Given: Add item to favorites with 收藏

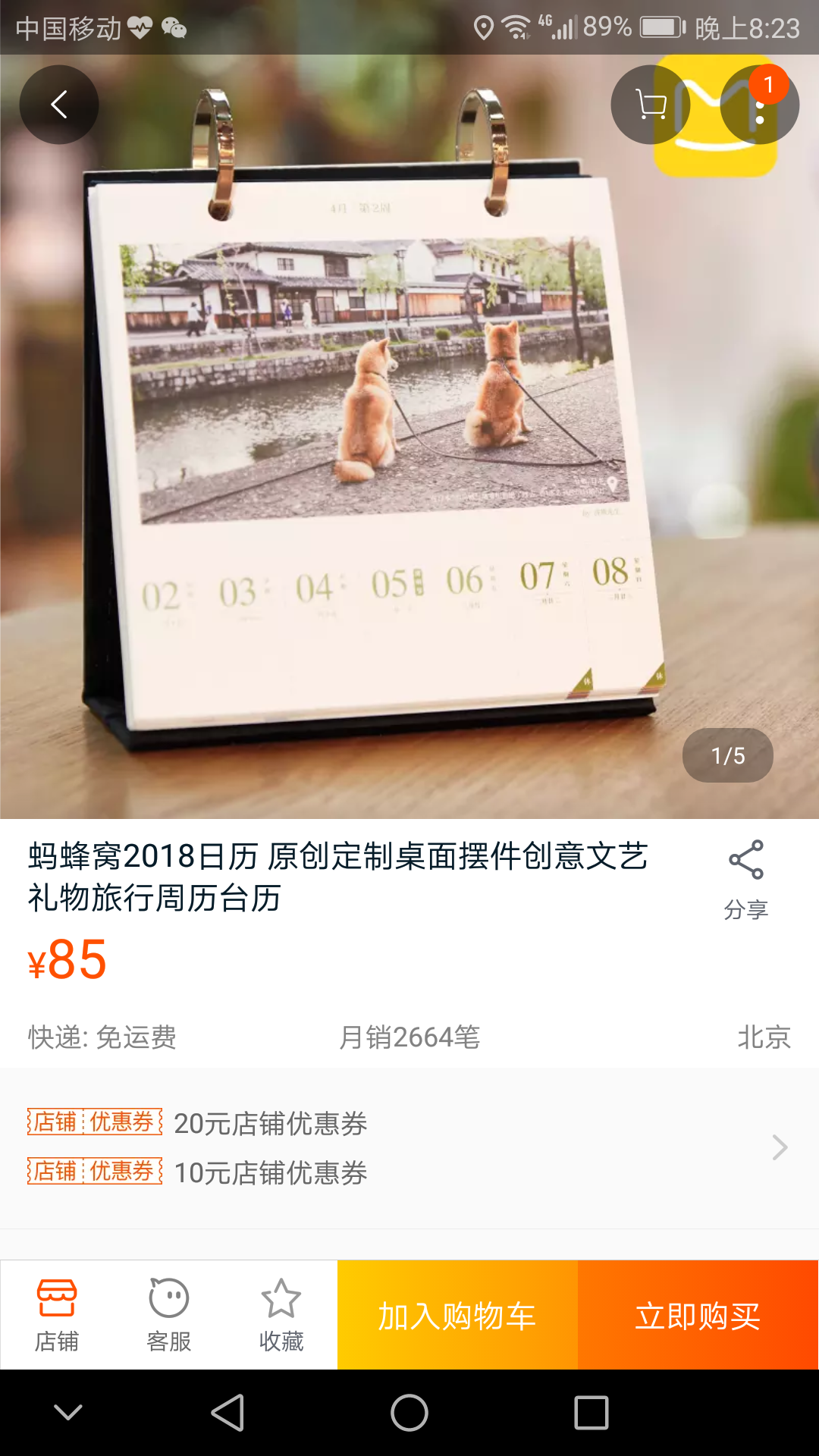Looking at the screenshot, I should [x=281, y=1315].
